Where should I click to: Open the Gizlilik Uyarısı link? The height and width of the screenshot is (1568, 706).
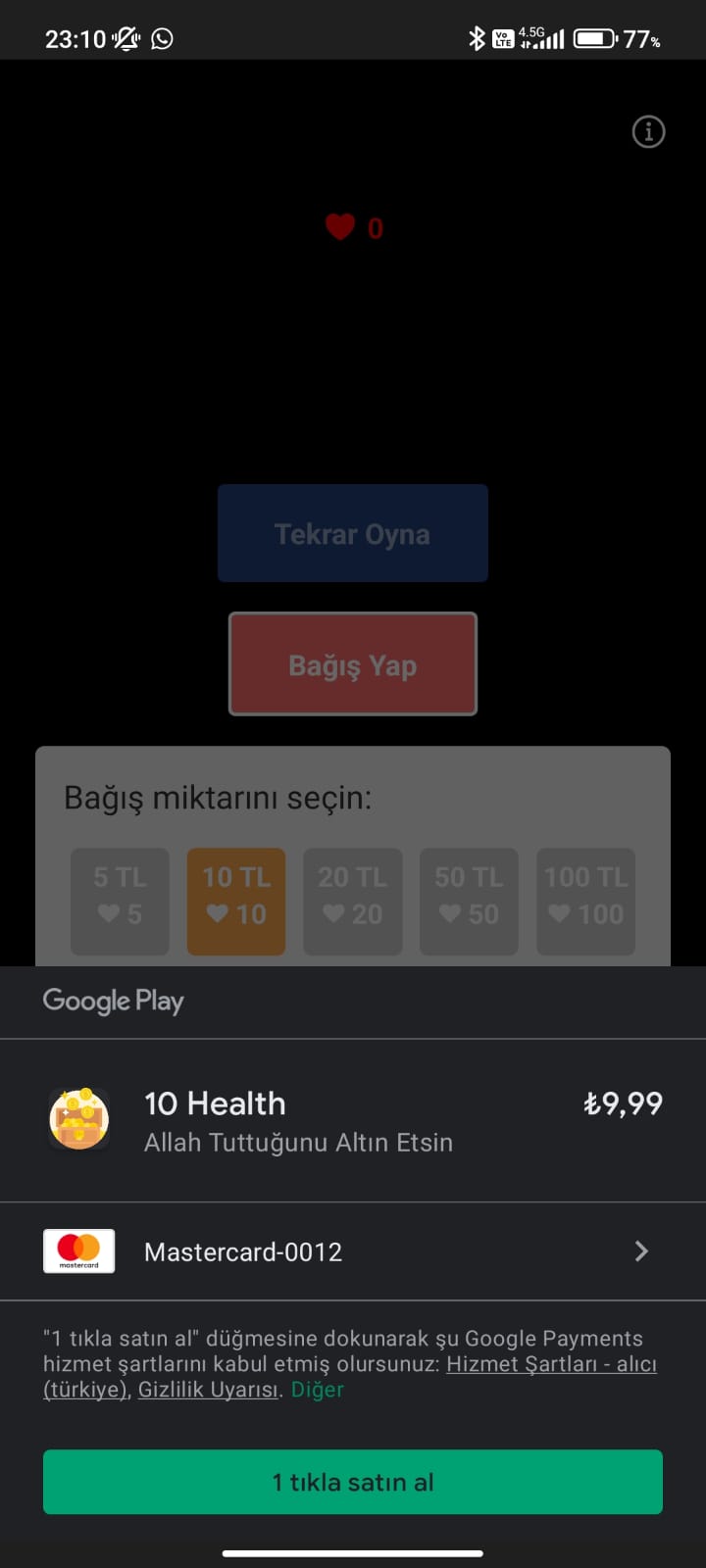[x=207, y=1389]
